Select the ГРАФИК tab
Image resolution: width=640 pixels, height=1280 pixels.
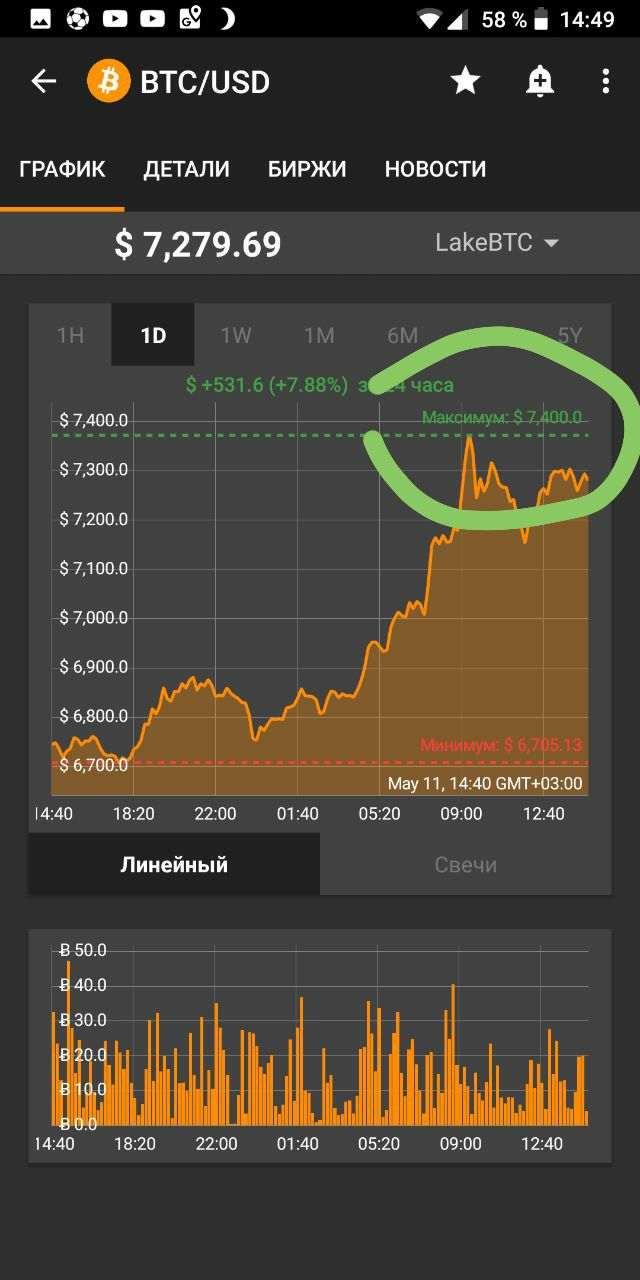pyautogui.click(x=62, y=169)
